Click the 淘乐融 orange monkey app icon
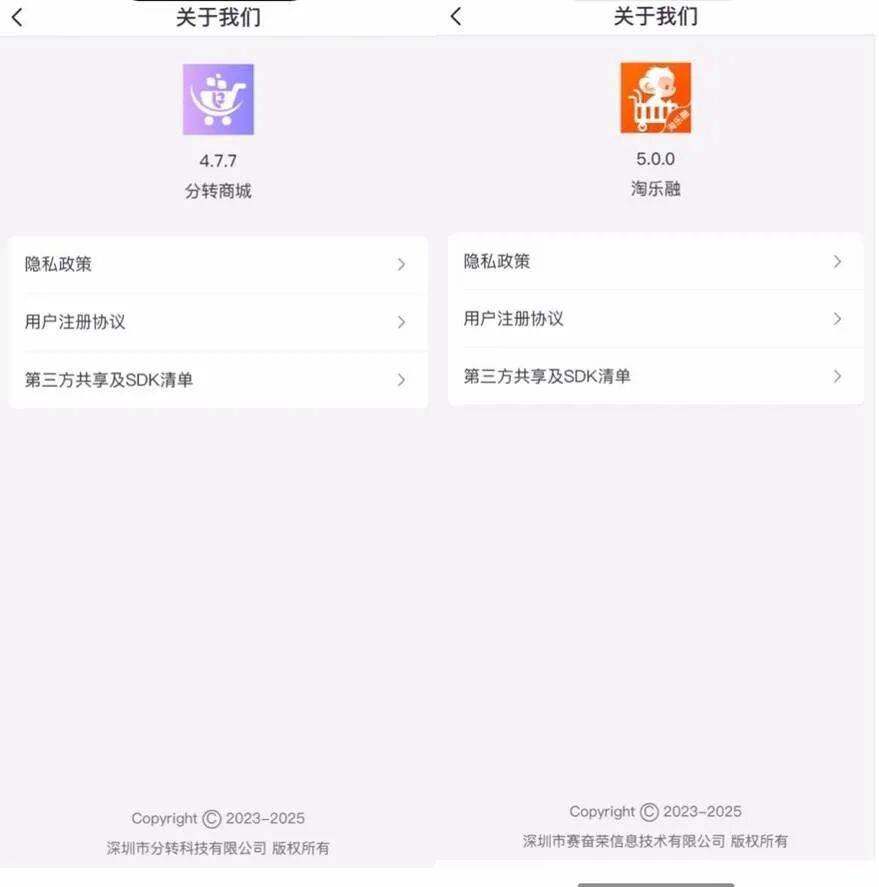The width and height of the screenshot is (879, 887). click(655, 95)
